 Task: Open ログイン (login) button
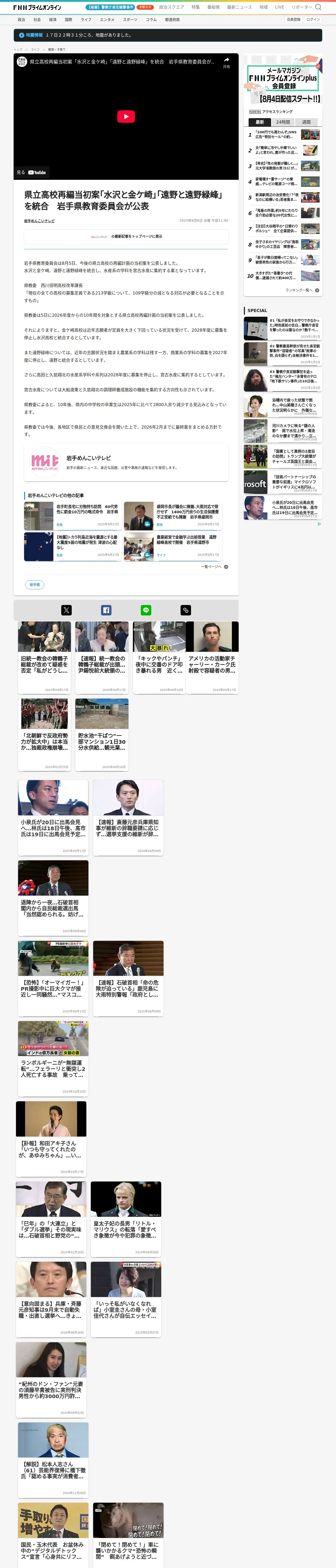point(313,20)
